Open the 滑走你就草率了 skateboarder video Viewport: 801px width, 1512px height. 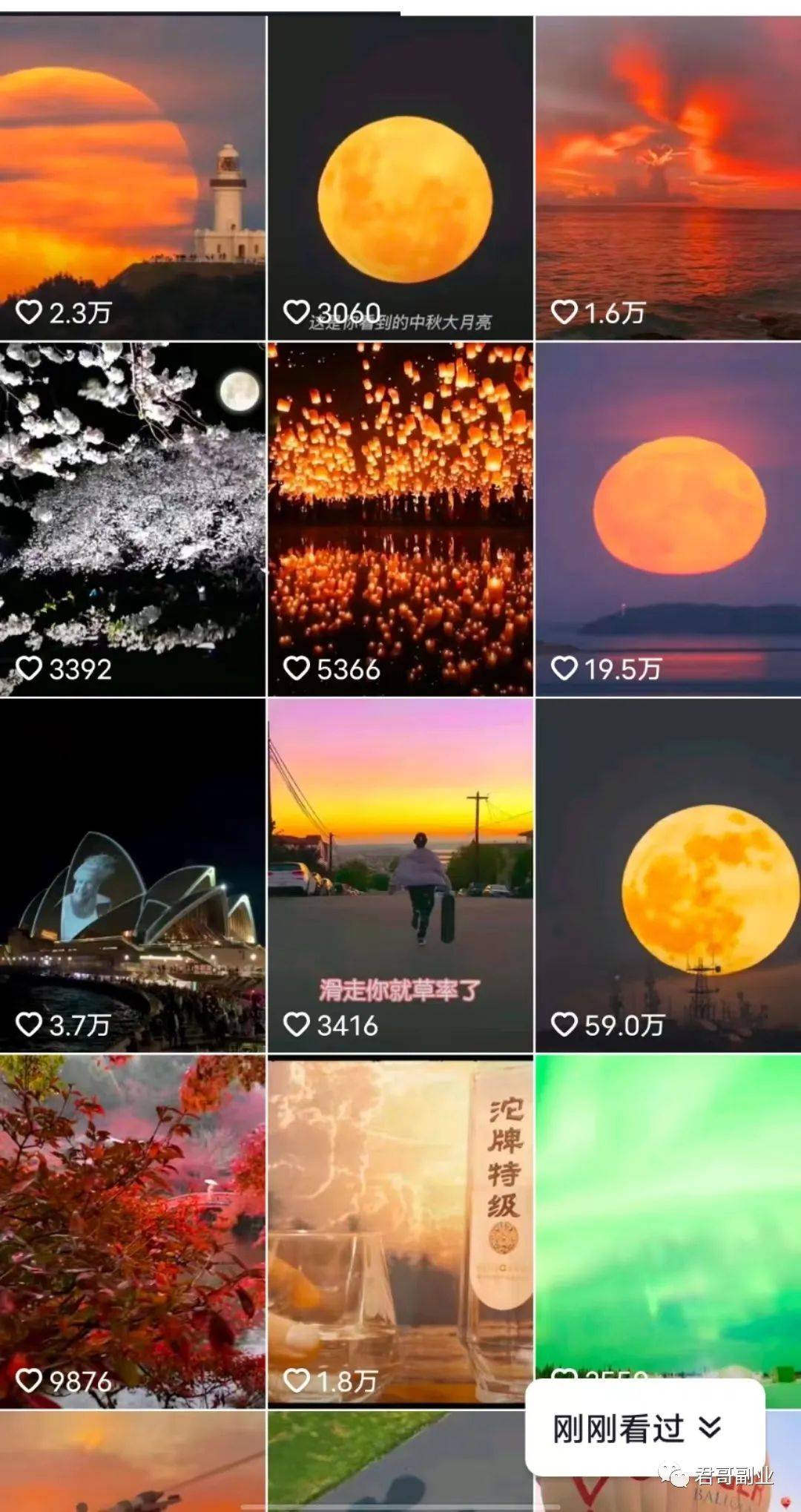tap(400, 853)
